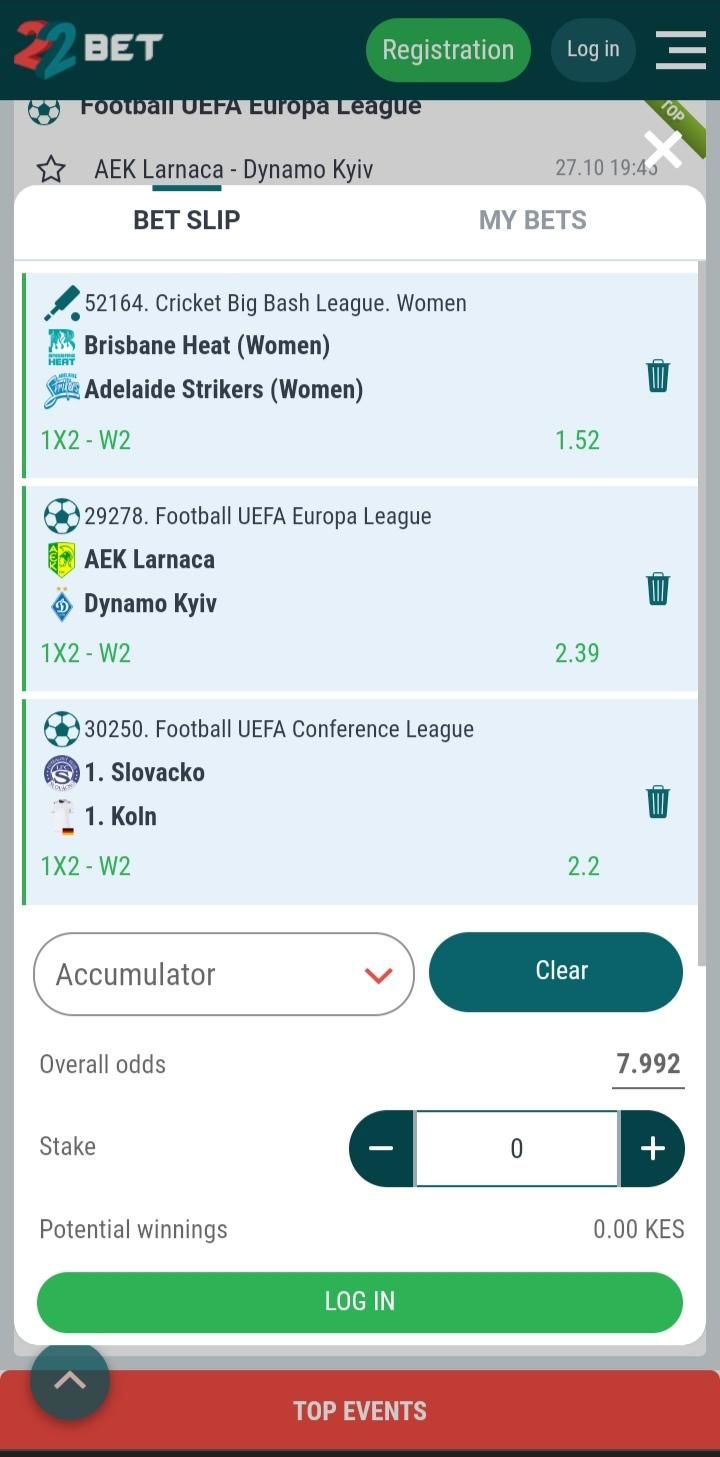Remove the 1. Slovacko vs Koln bet
The image size is (720, 1457).
657,802
